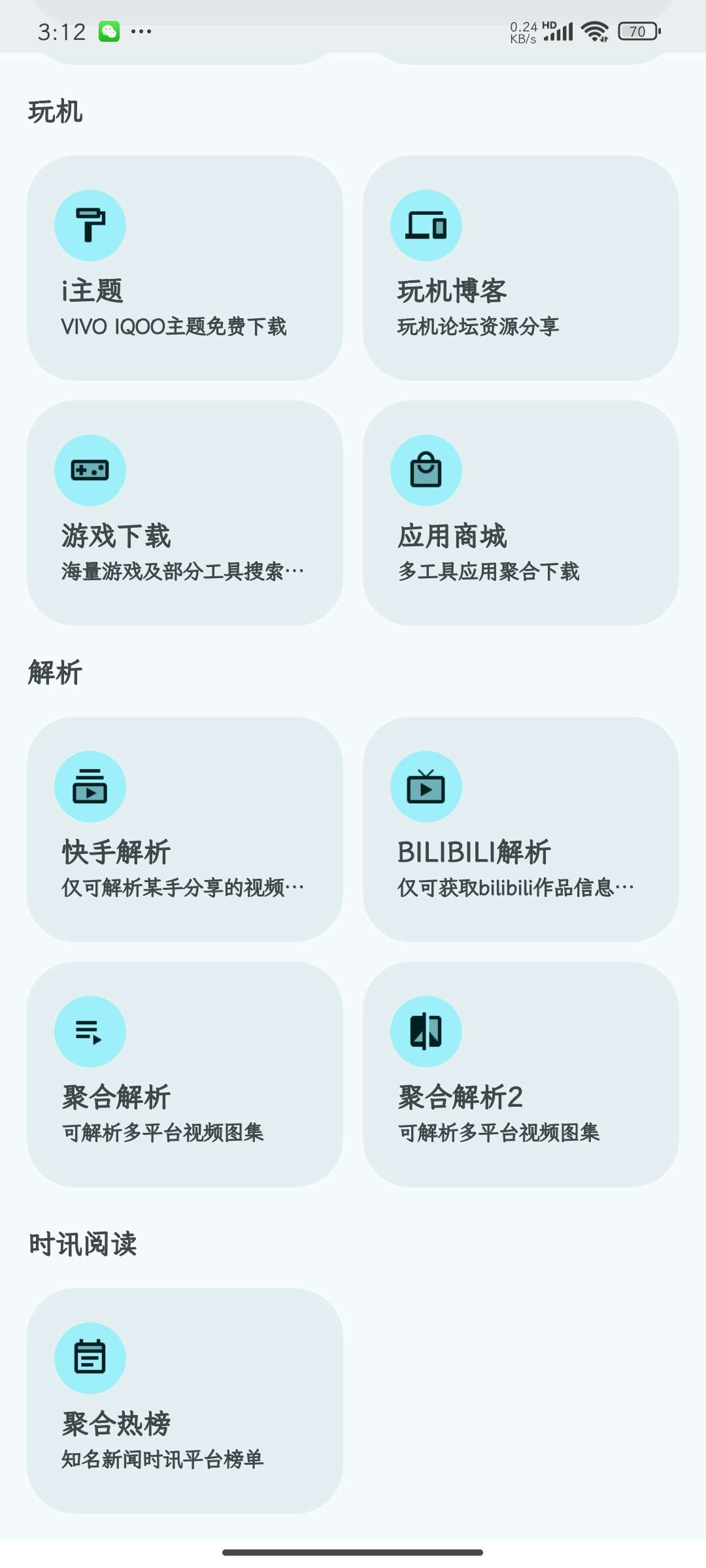Tap the 聚合解析 card
This screenshot has width=706, height=1568.
point(185,1074)
